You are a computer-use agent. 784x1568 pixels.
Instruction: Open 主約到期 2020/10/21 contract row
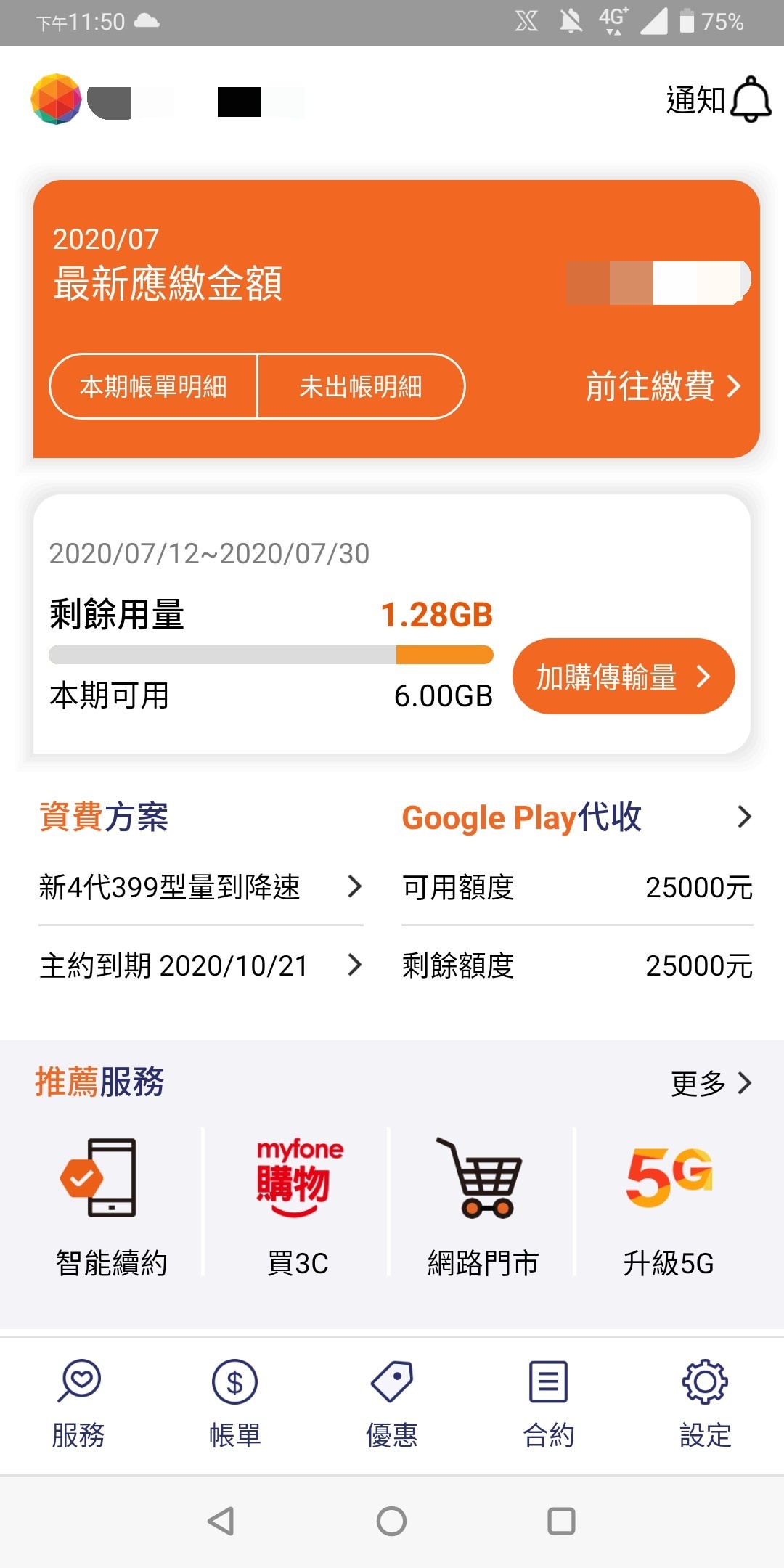point(200,965)
